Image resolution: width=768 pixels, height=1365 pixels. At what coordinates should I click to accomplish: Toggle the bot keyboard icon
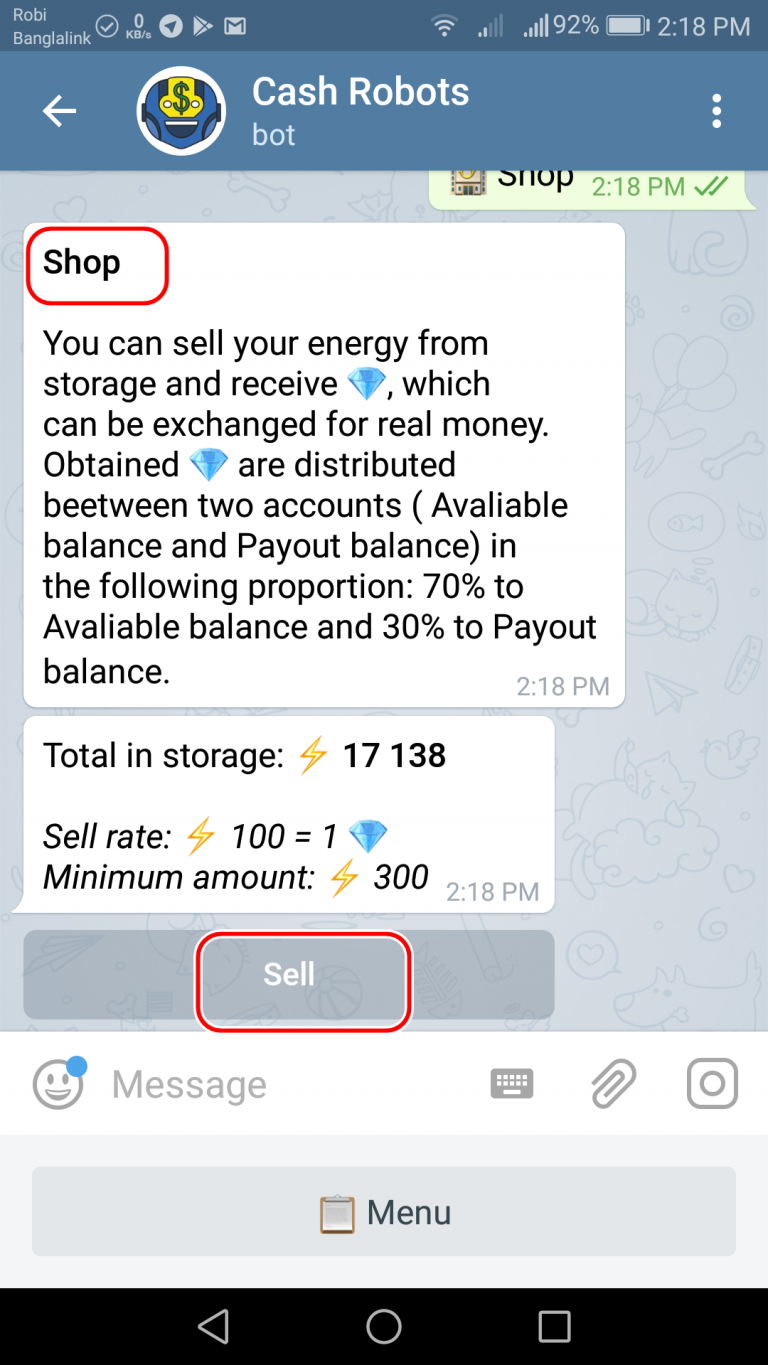[512, 1084]
